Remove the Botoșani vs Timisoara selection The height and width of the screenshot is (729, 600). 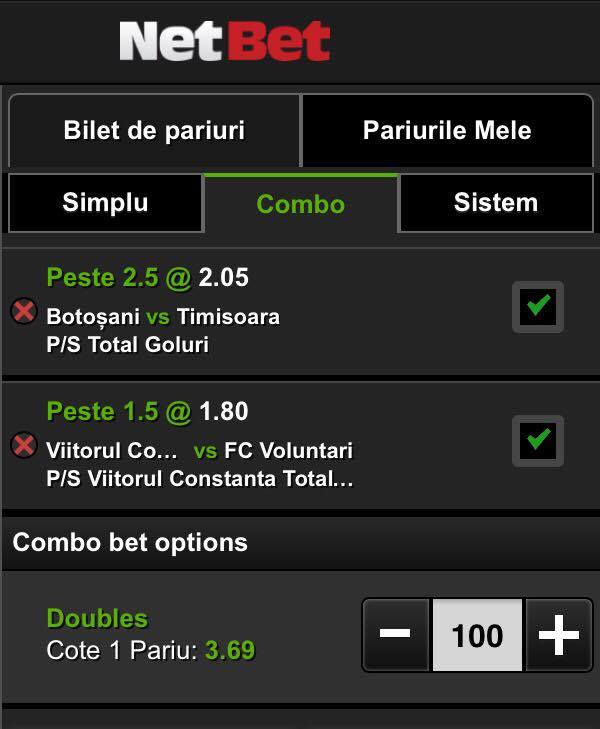tap(24, 311)
